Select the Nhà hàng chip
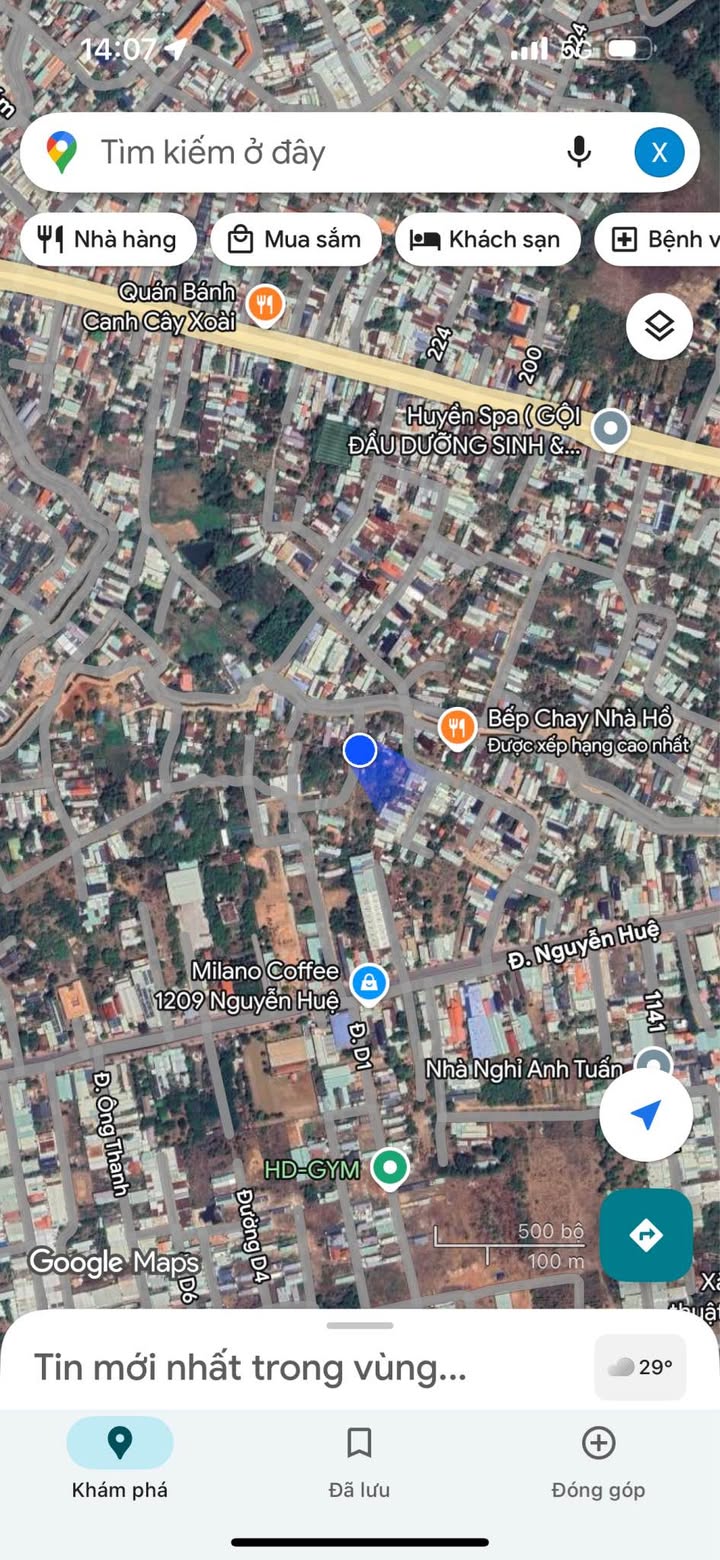Viewport: 720px width, 1560px height. click(108, 240)
